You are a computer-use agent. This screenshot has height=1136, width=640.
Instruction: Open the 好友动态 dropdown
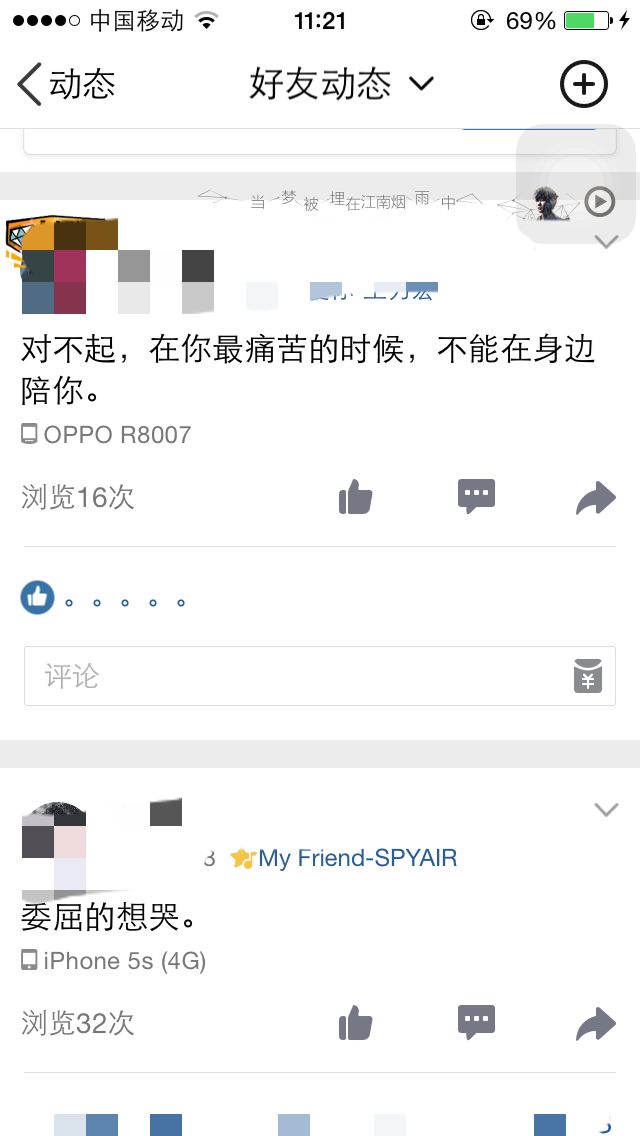pos(340,85)
